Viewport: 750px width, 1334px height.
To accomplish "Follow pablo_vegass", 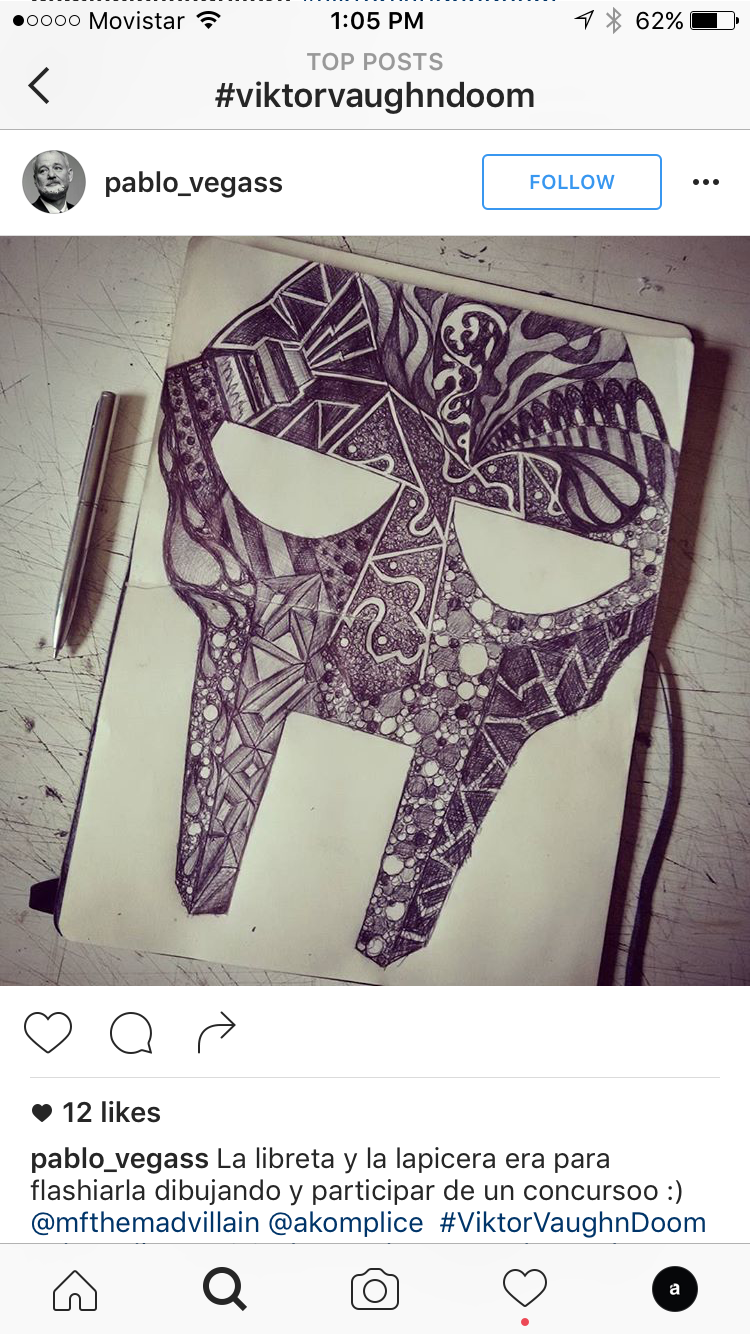I will tap(571, 182).
